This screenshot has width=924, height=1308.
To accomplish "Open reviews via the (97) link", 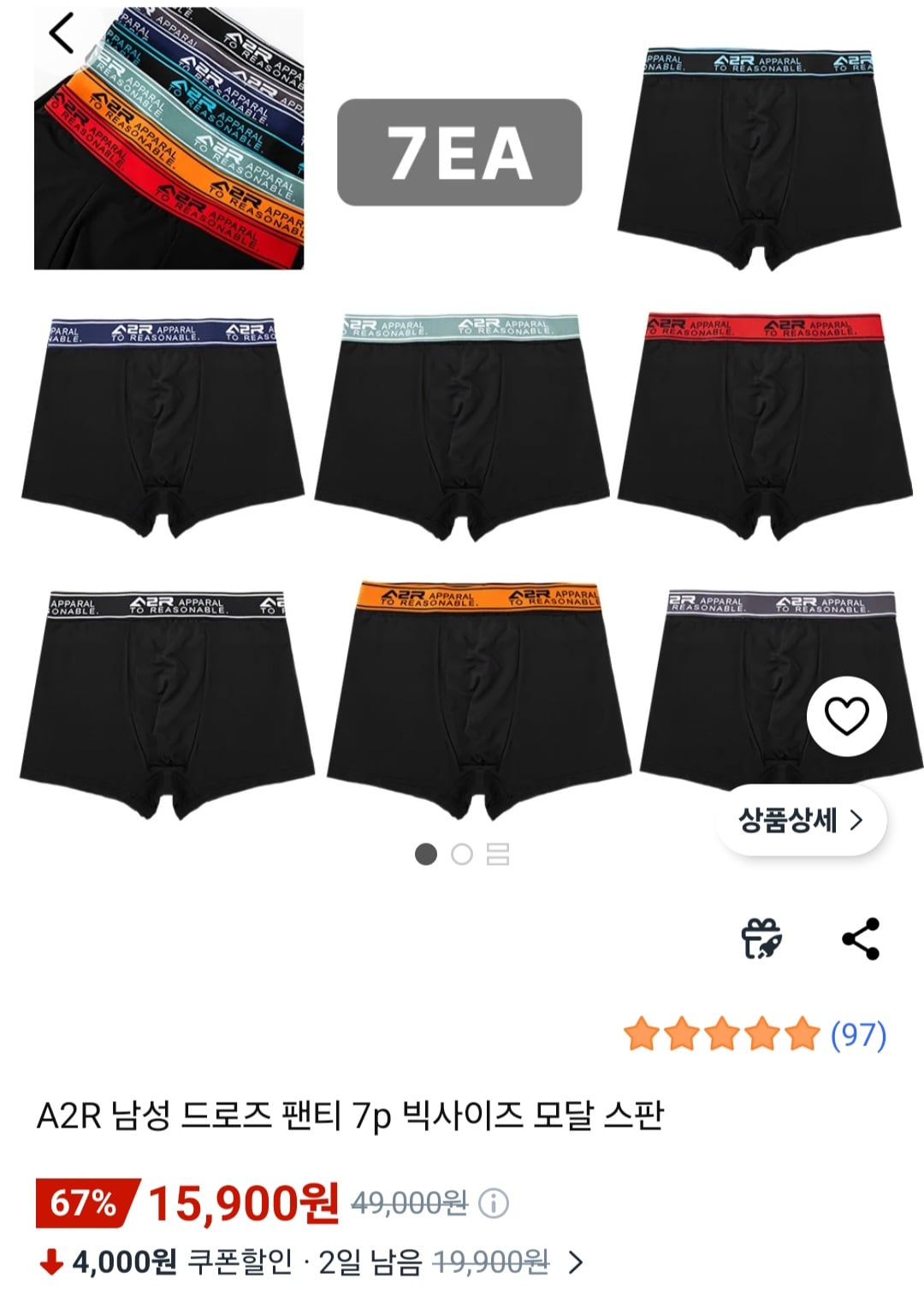I will [857, 1035].
